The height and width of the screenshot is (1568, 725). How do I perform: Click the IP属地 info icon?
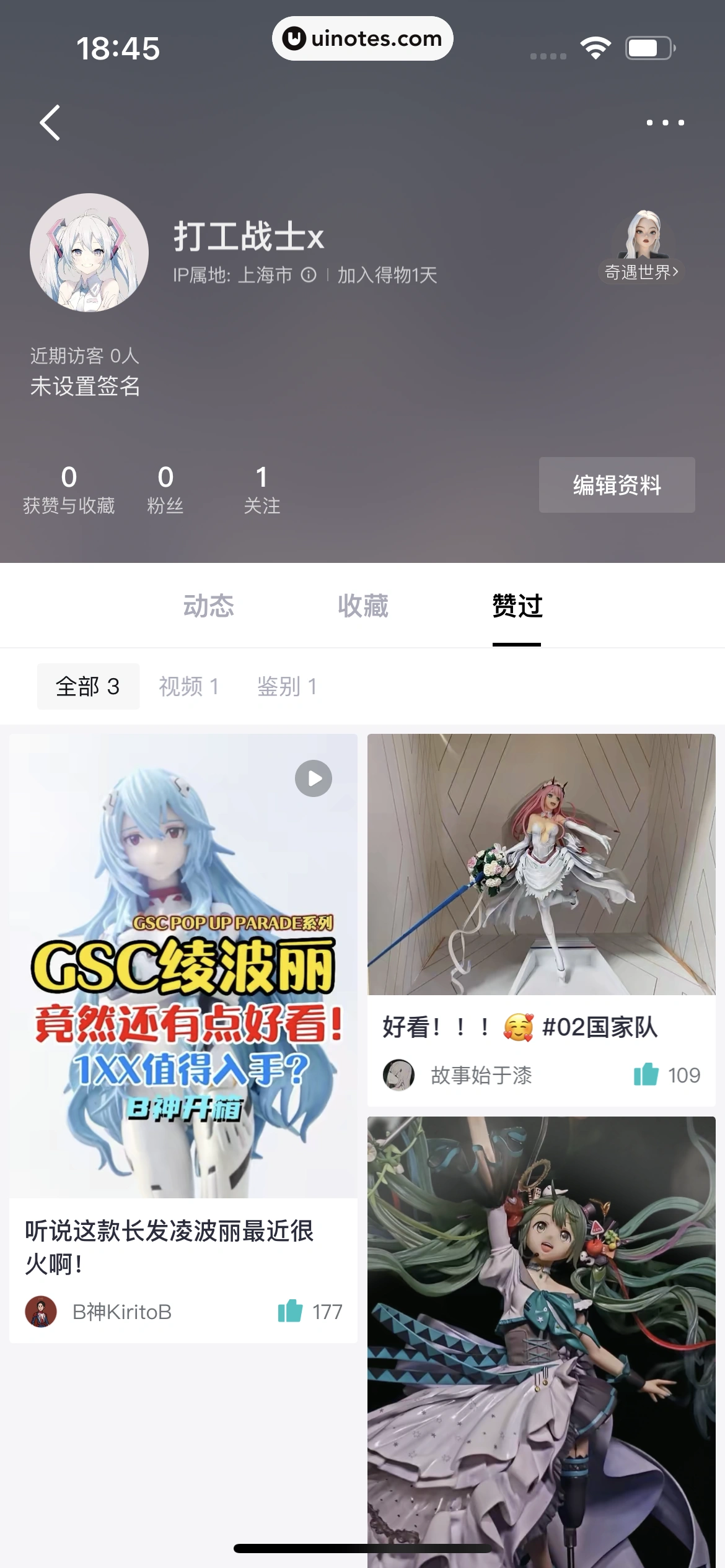(307, 274)
